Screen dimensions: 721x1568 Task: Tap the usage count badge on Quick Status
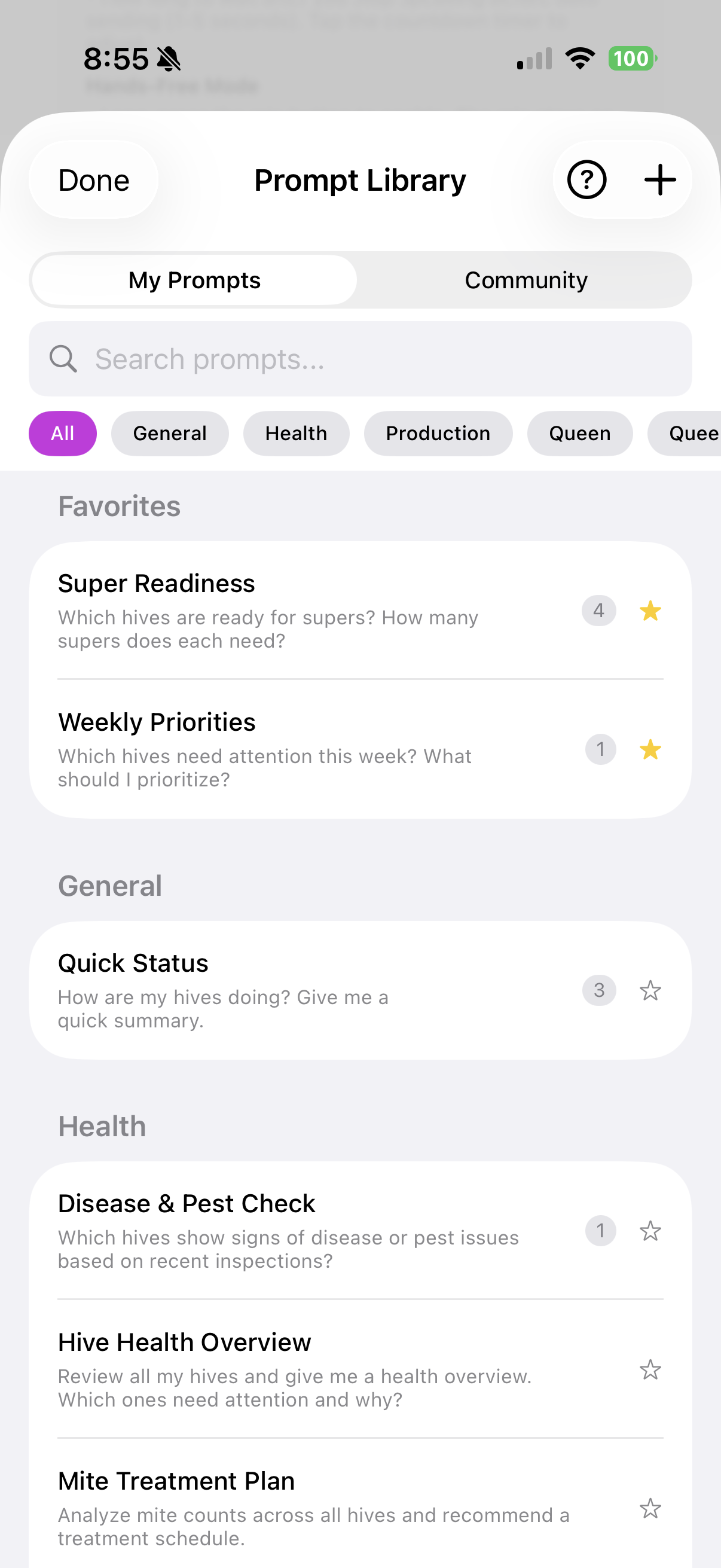598,990
